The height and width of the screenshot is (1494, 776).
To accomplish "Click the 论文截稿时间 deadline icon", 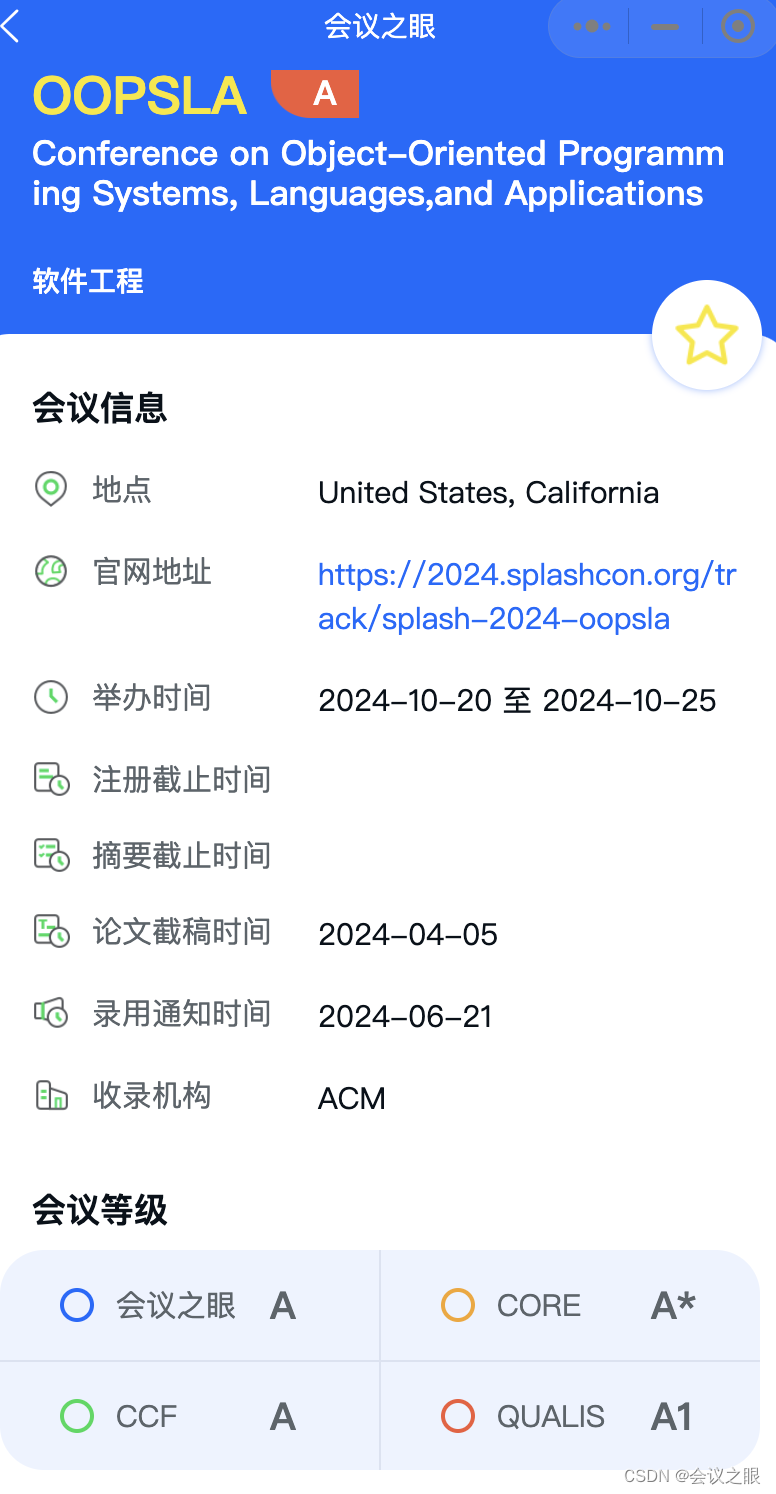I will click(50, 930).
